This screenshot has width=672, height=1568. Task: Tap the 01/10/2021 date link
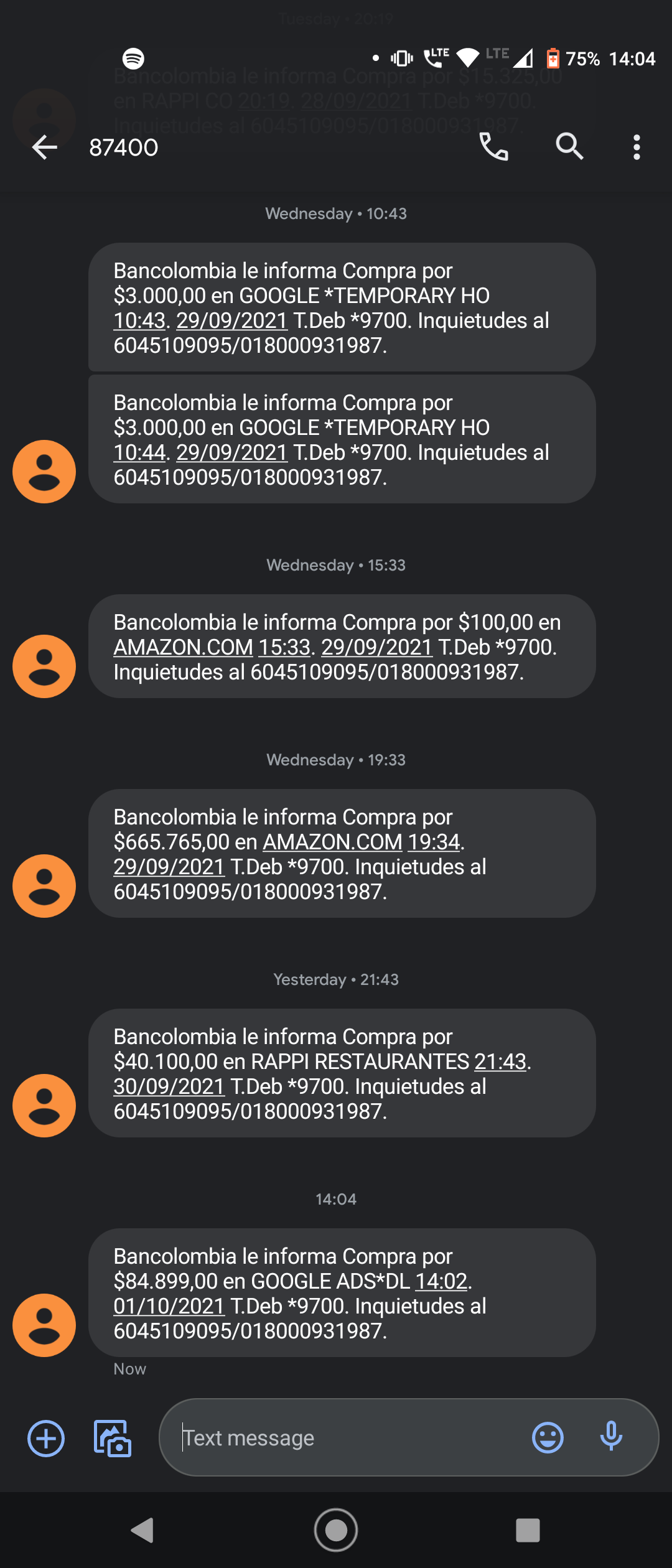tap(169, 1307)
